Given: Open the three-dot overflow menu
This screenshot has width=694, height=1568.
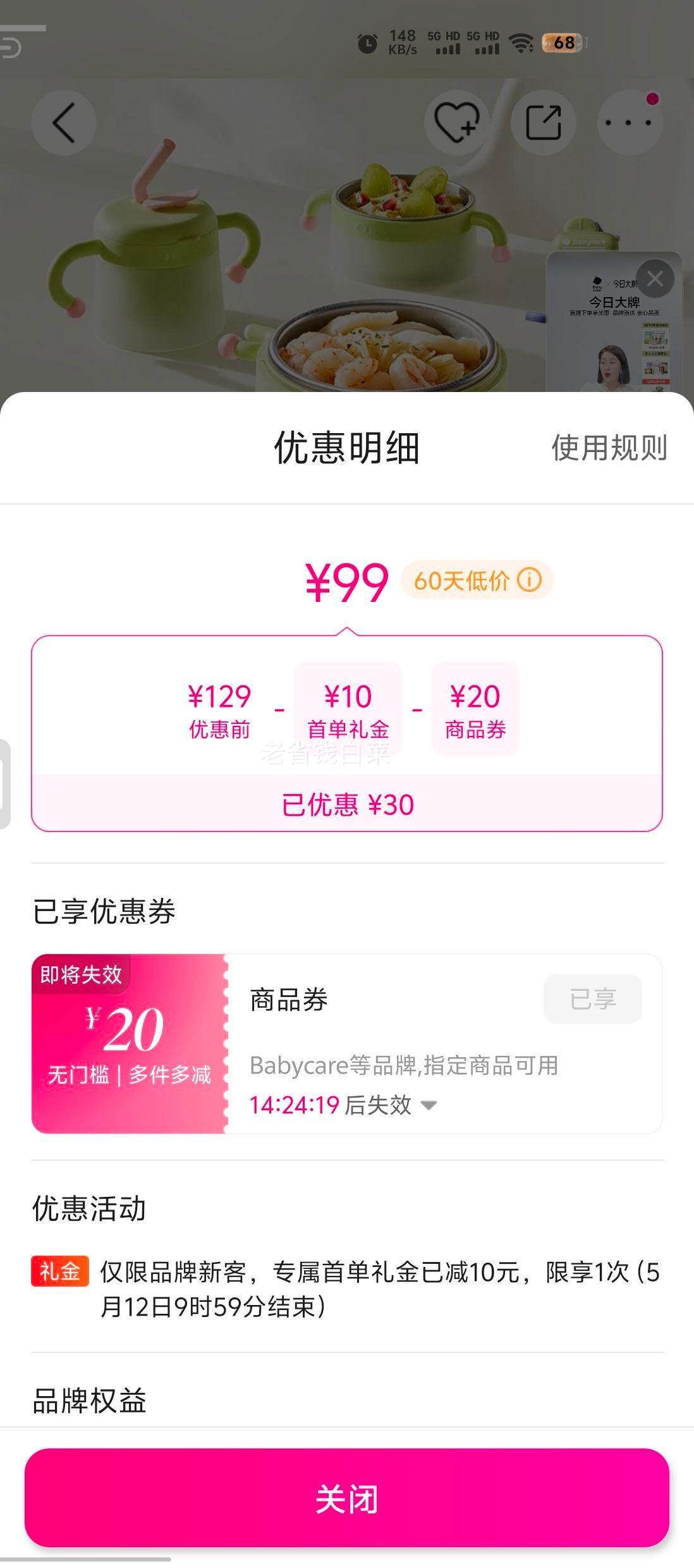Looking at the screenshot, I should [629, 122].
